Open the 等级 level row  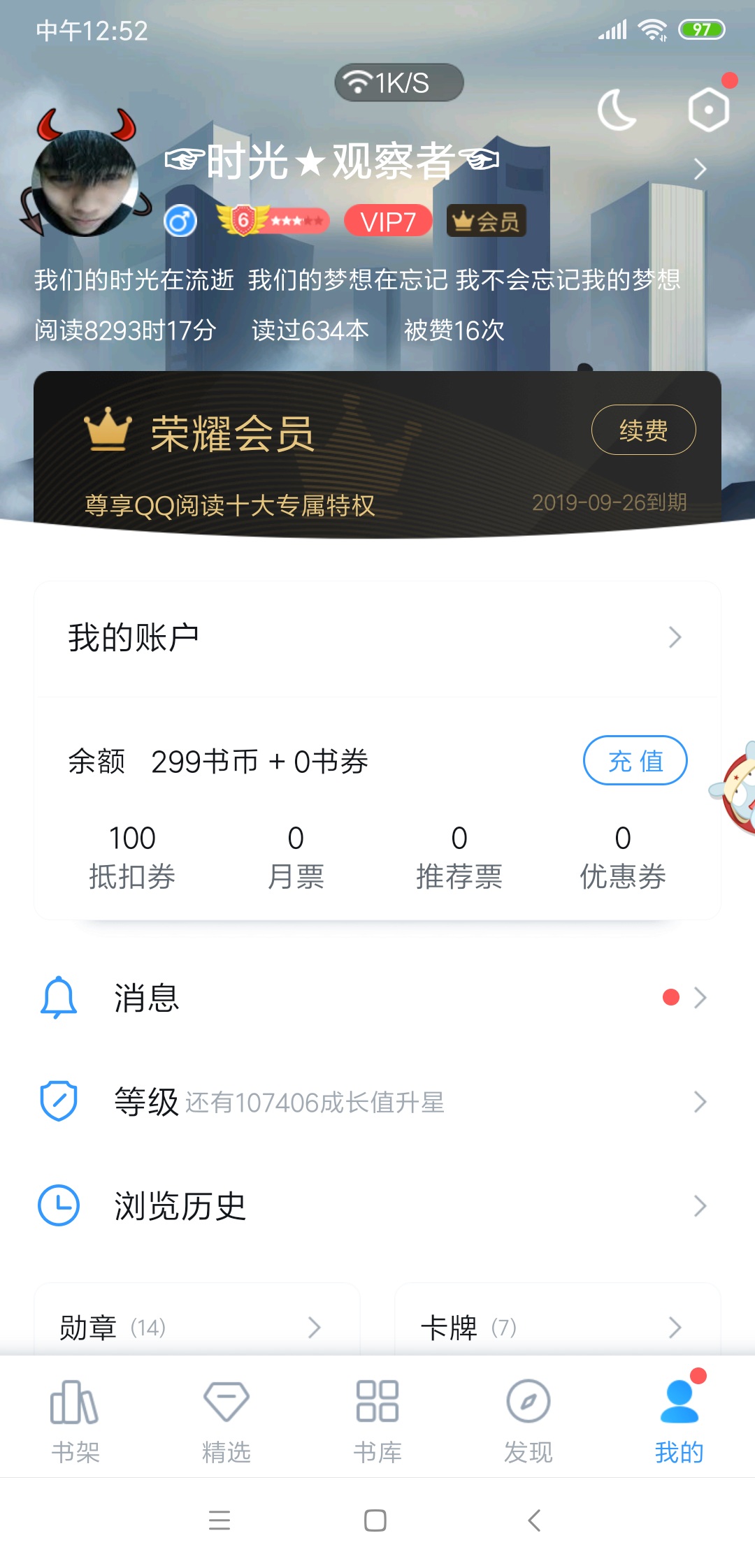pos(377,1102)
